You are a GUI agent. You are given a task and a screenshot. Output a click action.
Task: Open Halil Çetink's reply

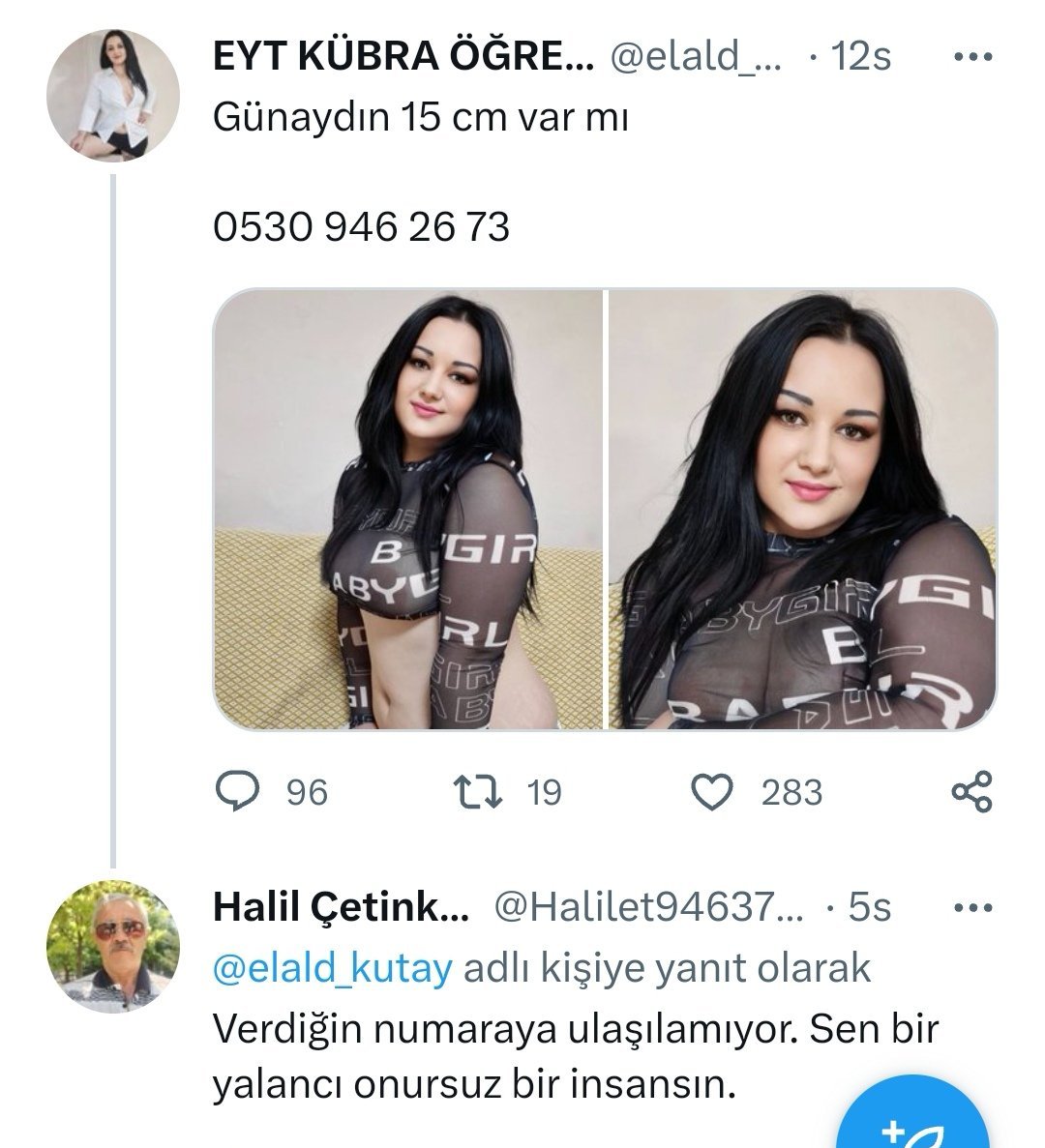pos(575,1056)
